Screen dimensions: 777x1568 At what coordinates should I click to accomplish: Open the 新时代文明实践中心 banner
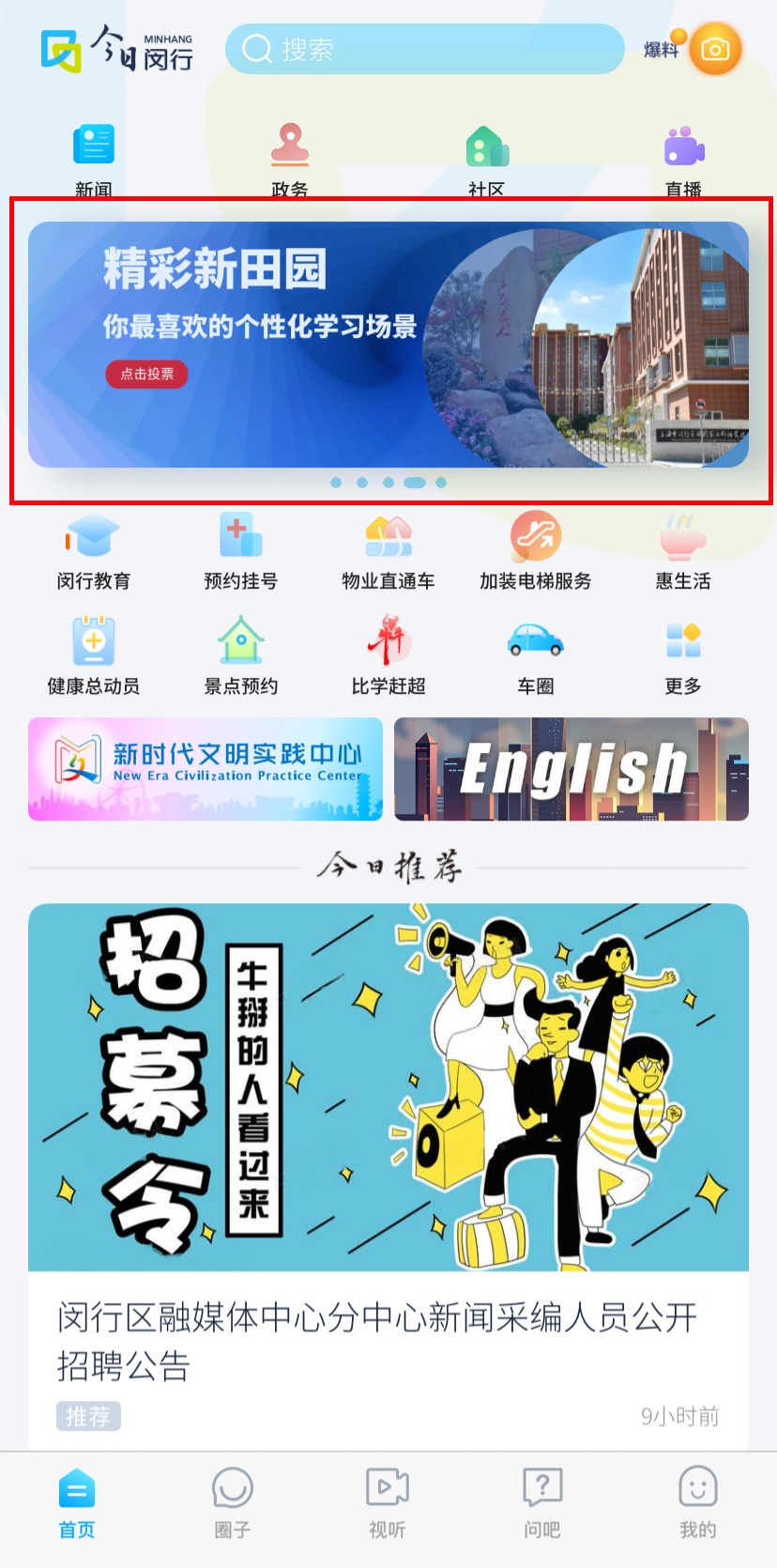(x=206, y=769)
